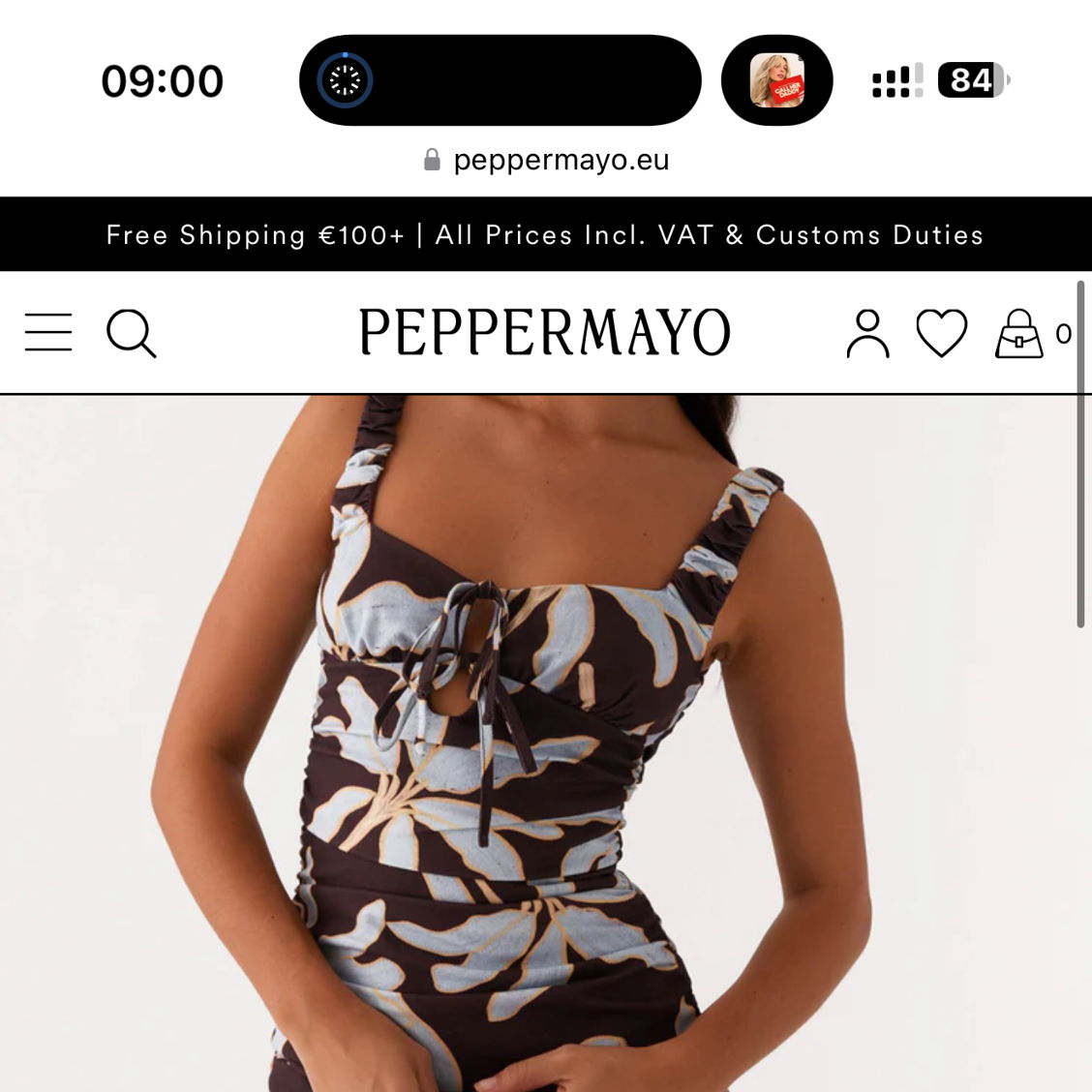Open the wishlist heart
The width and height of the screenshot is (1092, 1092).
(941, 333)
